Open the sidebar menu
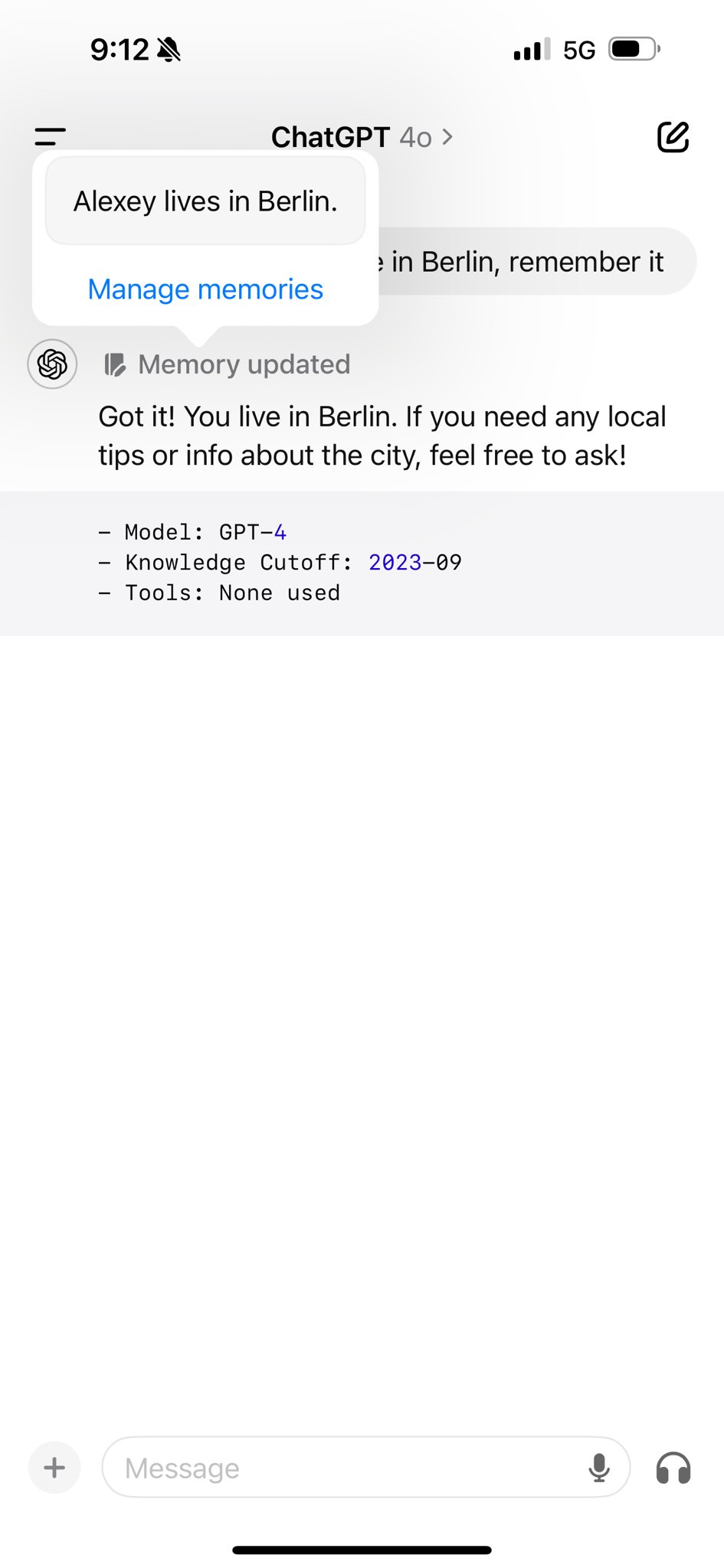The height and width of the screenshot is (1568, 724). 50,137
